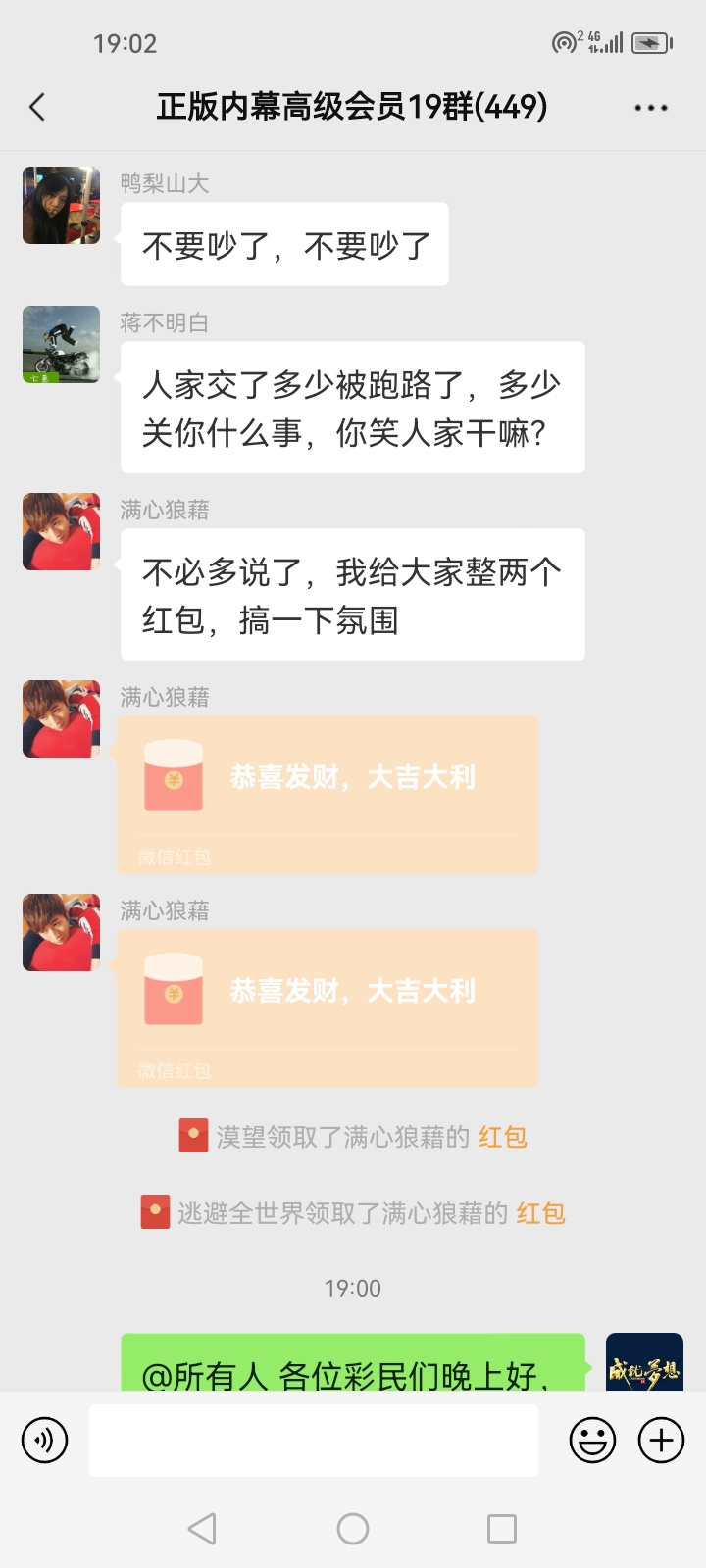Image resolution: width=706 pixels, height=1568 pixels.
Task: Open 蒋不明白's profile avatar
Action: pyautogui.click(x=61, y=344)
